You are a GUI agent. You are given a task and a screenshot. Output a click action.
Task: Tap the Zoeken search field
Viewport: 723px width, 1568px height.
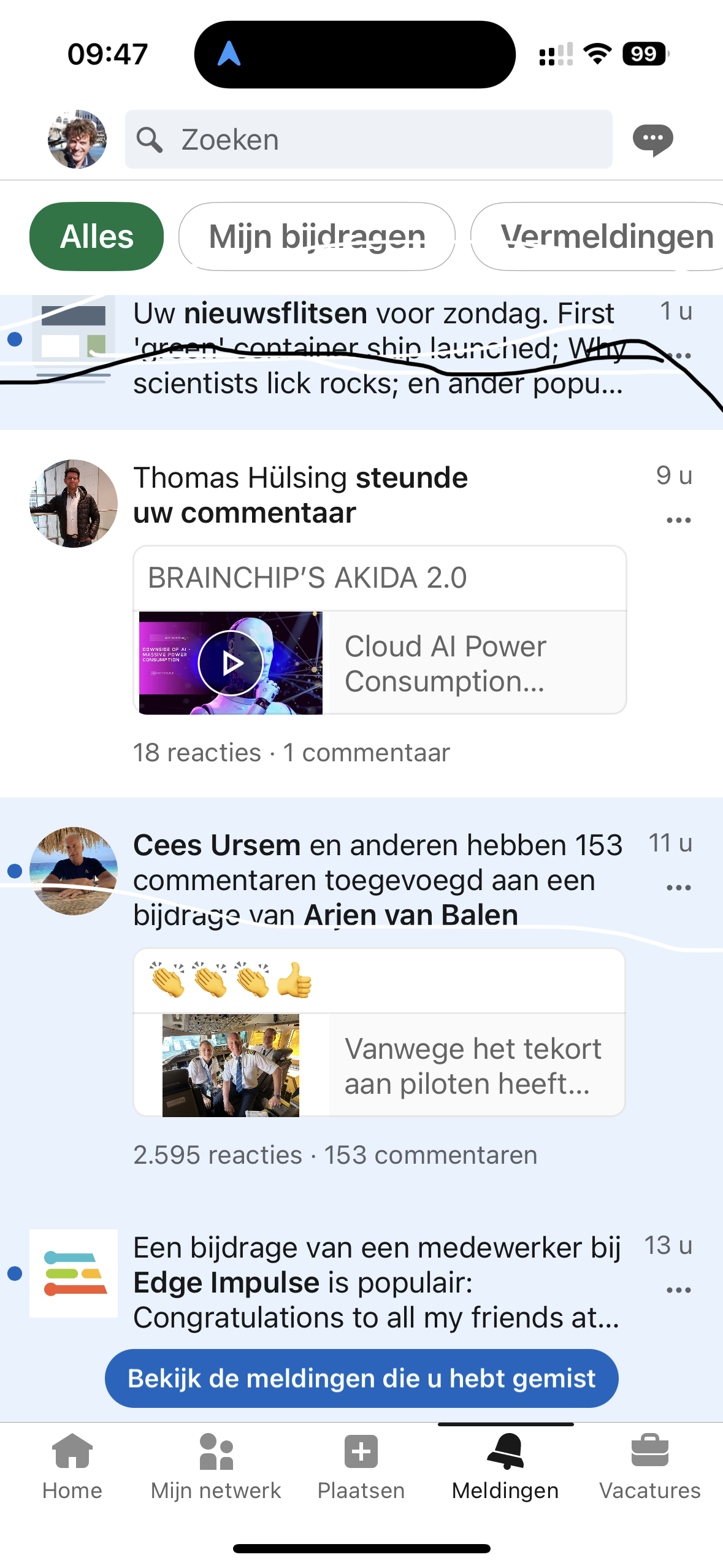[x=368, y=139]
